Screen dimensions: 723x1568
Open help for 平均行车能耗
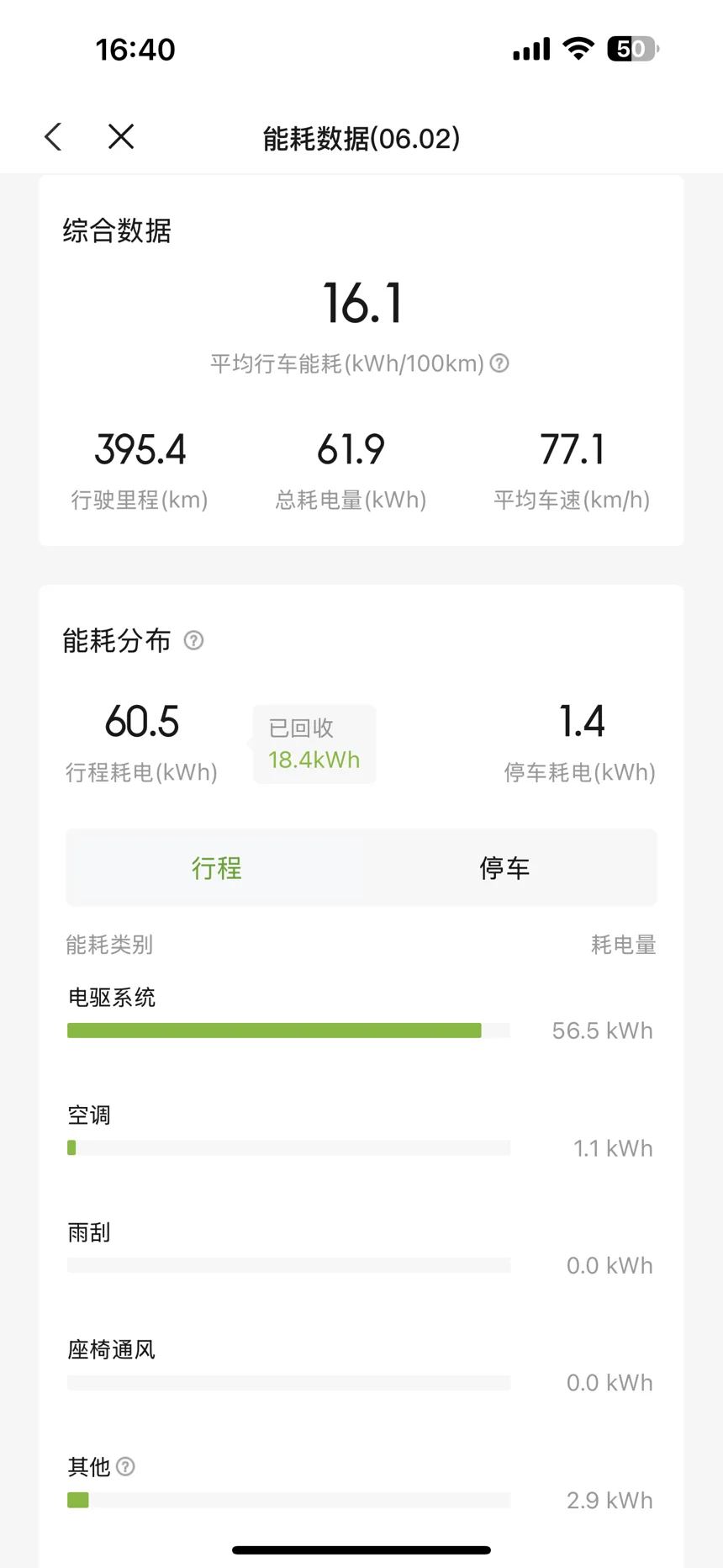tap(499, 363)
